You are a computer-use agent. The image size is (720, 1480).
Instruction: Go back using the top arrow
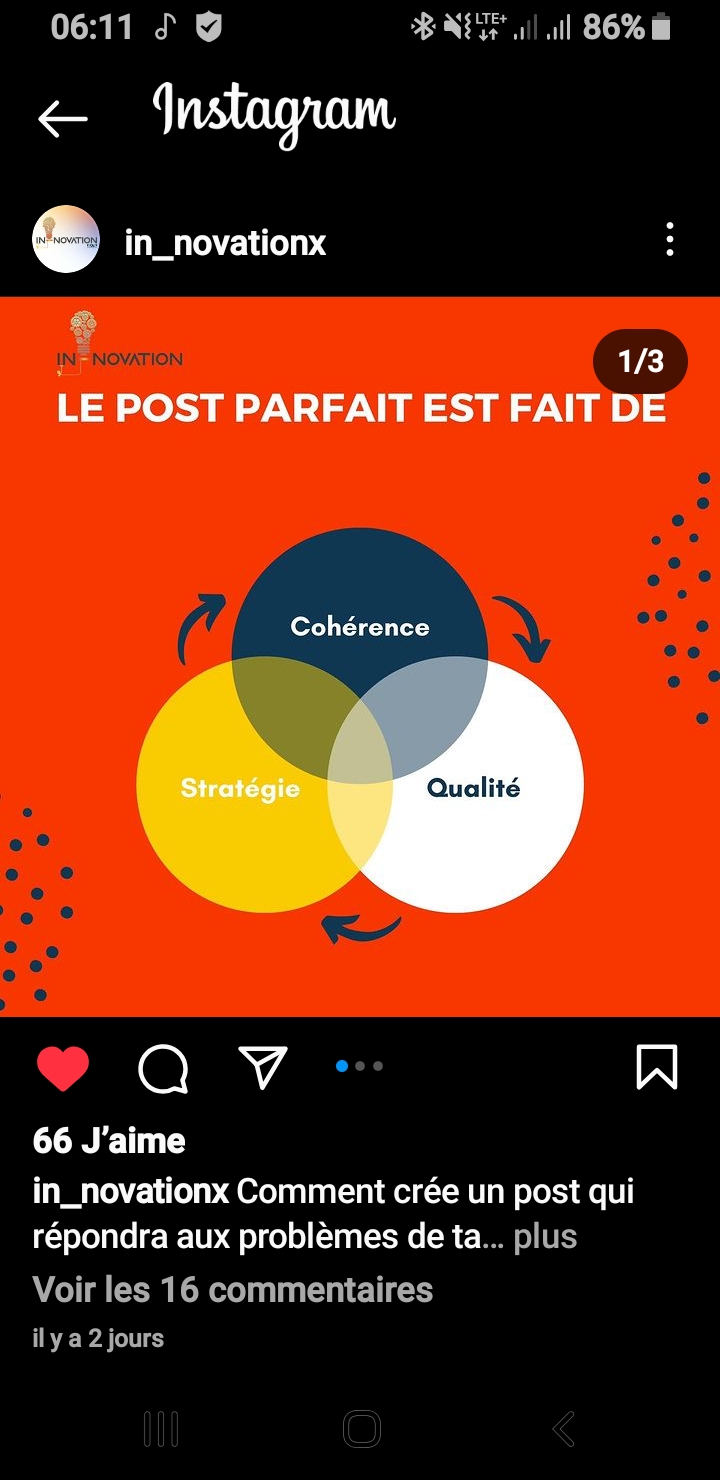pos(62,119)
